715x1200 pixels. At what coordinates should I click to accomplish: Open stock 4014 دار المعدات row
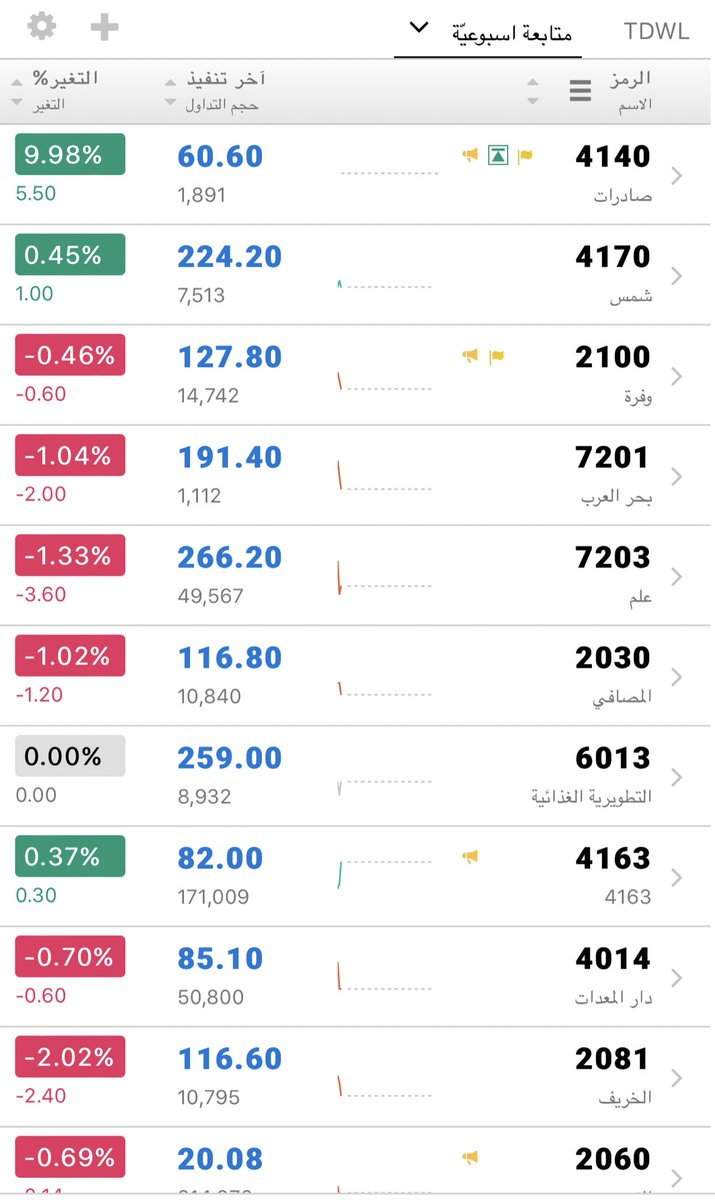[357, 977]
